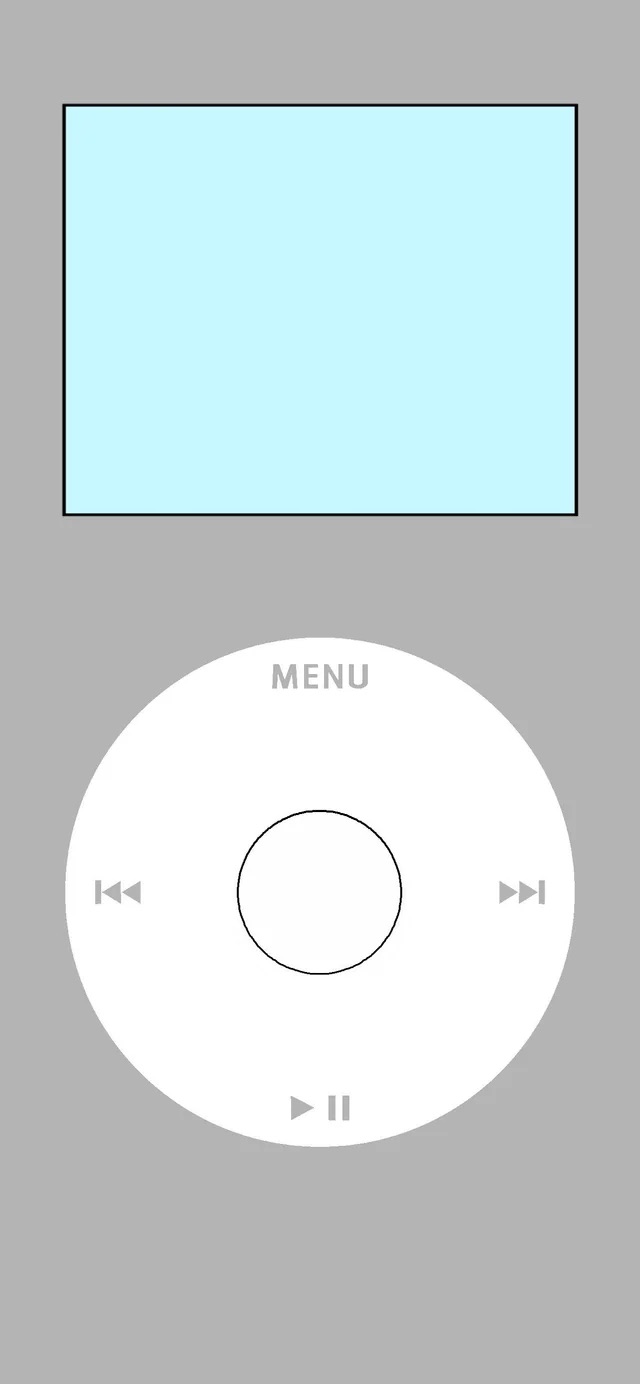The height and width of the screenshot is (1384, 640).
Task: Tap the MENU button on the click wheel
Action: point(320,677)
